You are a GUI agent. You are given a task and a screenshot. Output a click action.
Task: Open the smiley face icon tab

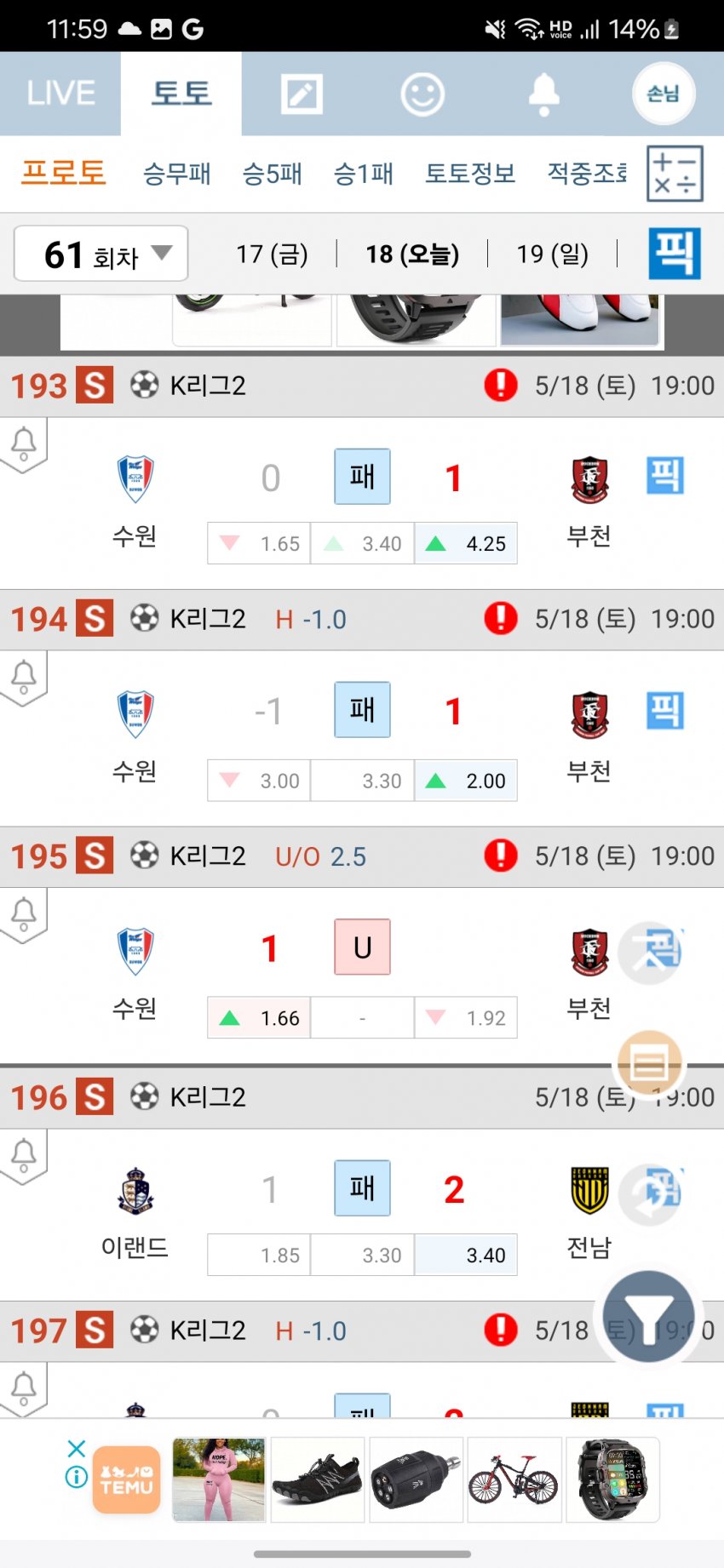(422, 94)
